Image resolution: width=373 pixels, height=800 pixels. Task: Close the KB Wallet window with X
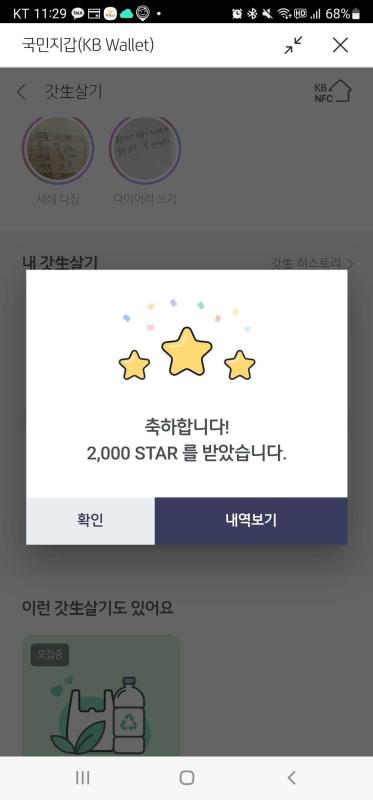[x=340, y=45]
